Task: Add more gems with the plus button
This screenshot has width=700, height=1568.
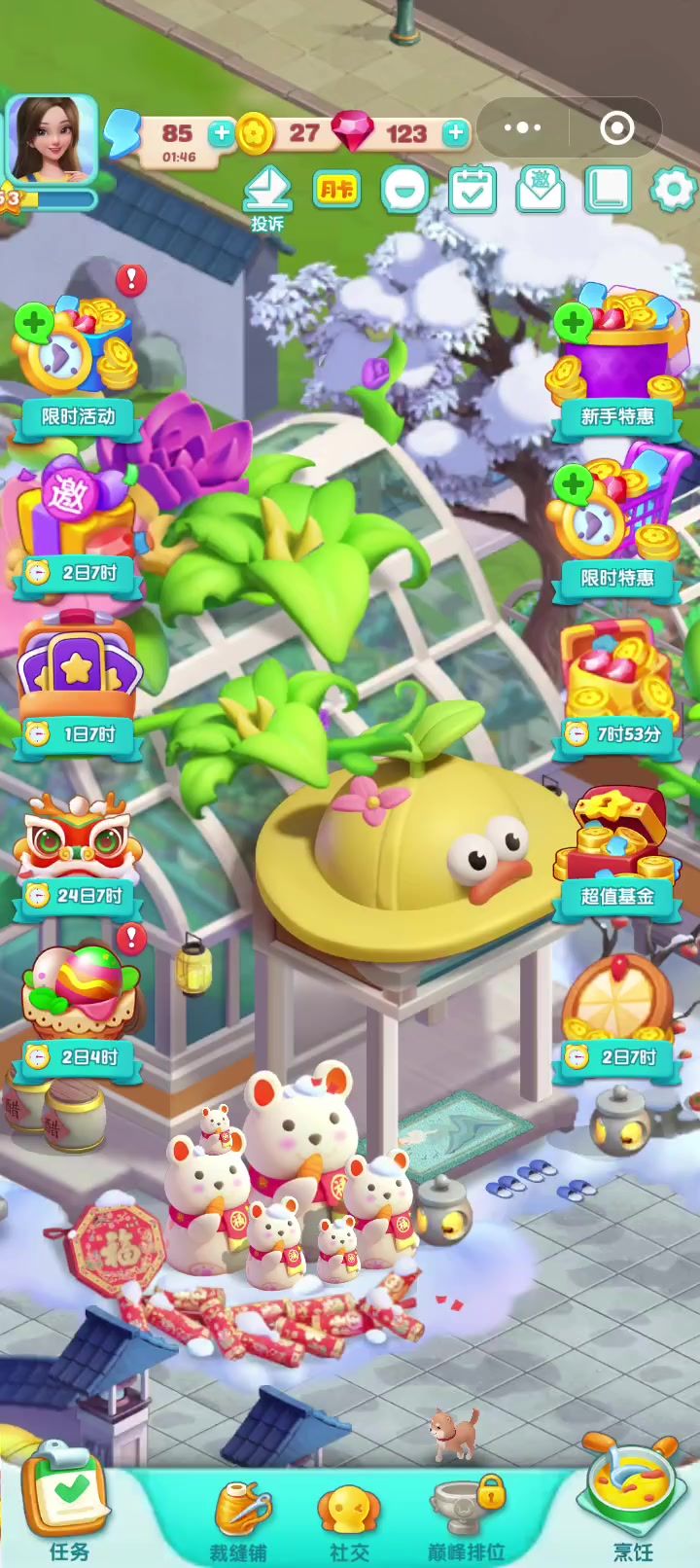Action: click(455, 133)
